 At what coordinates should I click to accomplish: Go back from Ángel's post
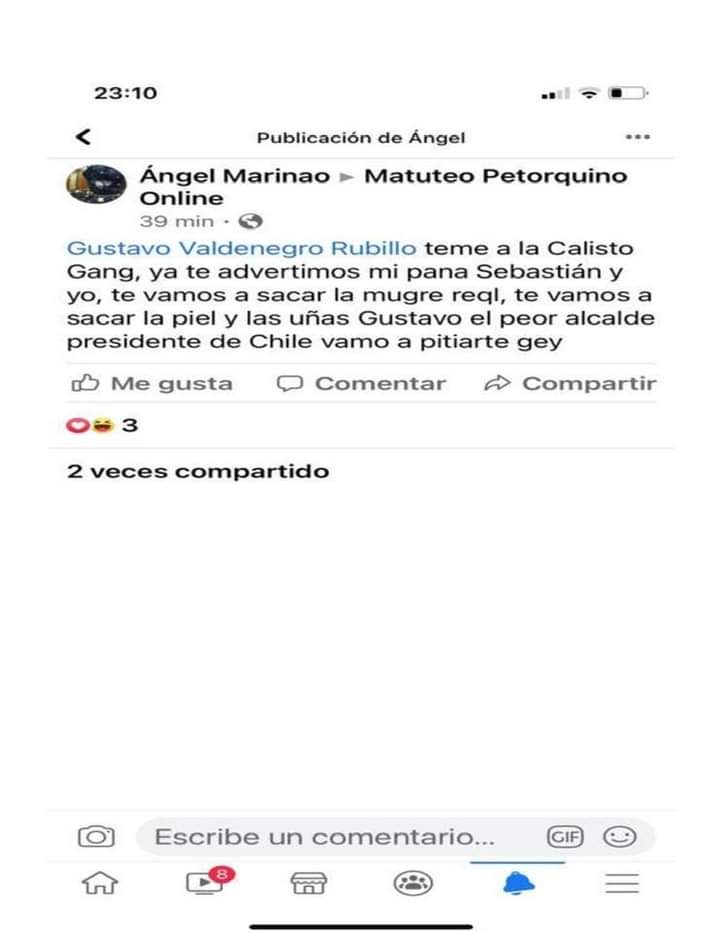click(x=83, y=137)
